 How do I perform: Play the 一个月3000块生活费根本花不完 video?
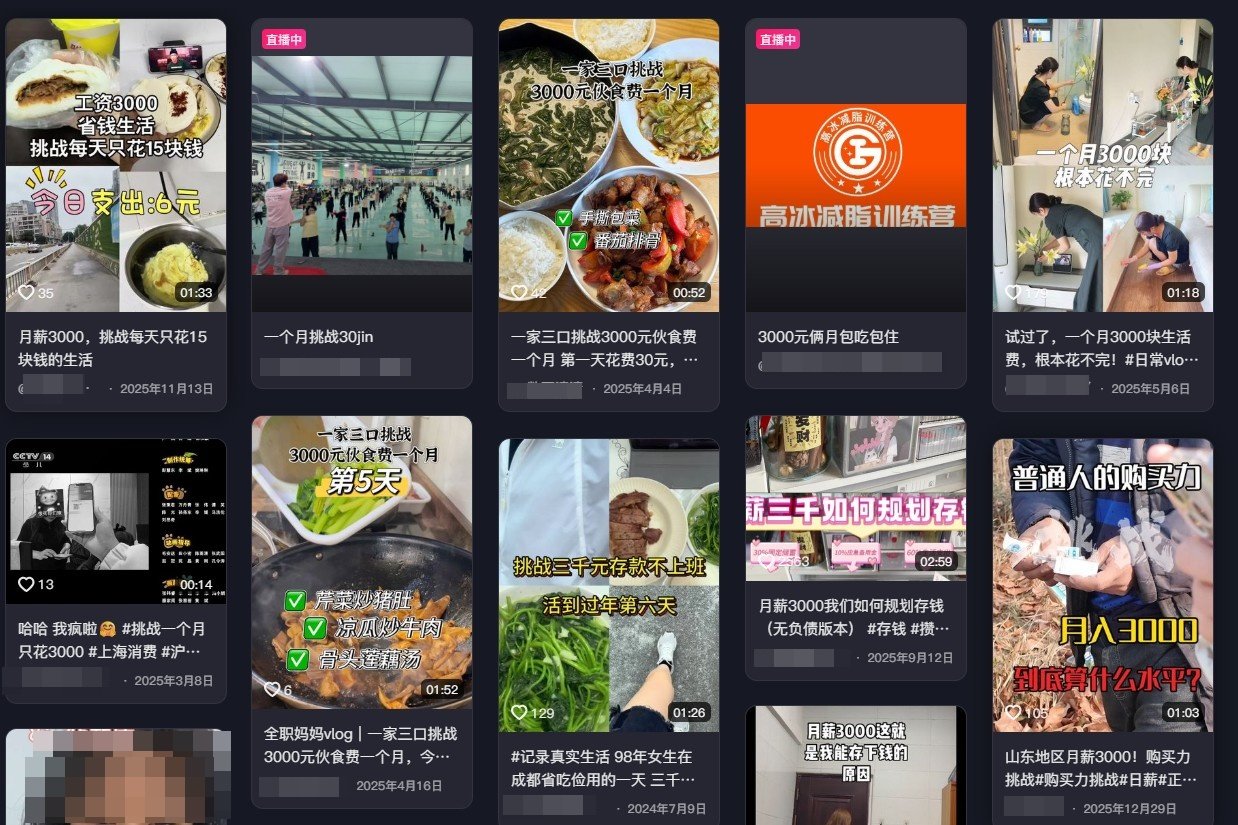[x=1102, y=166]
